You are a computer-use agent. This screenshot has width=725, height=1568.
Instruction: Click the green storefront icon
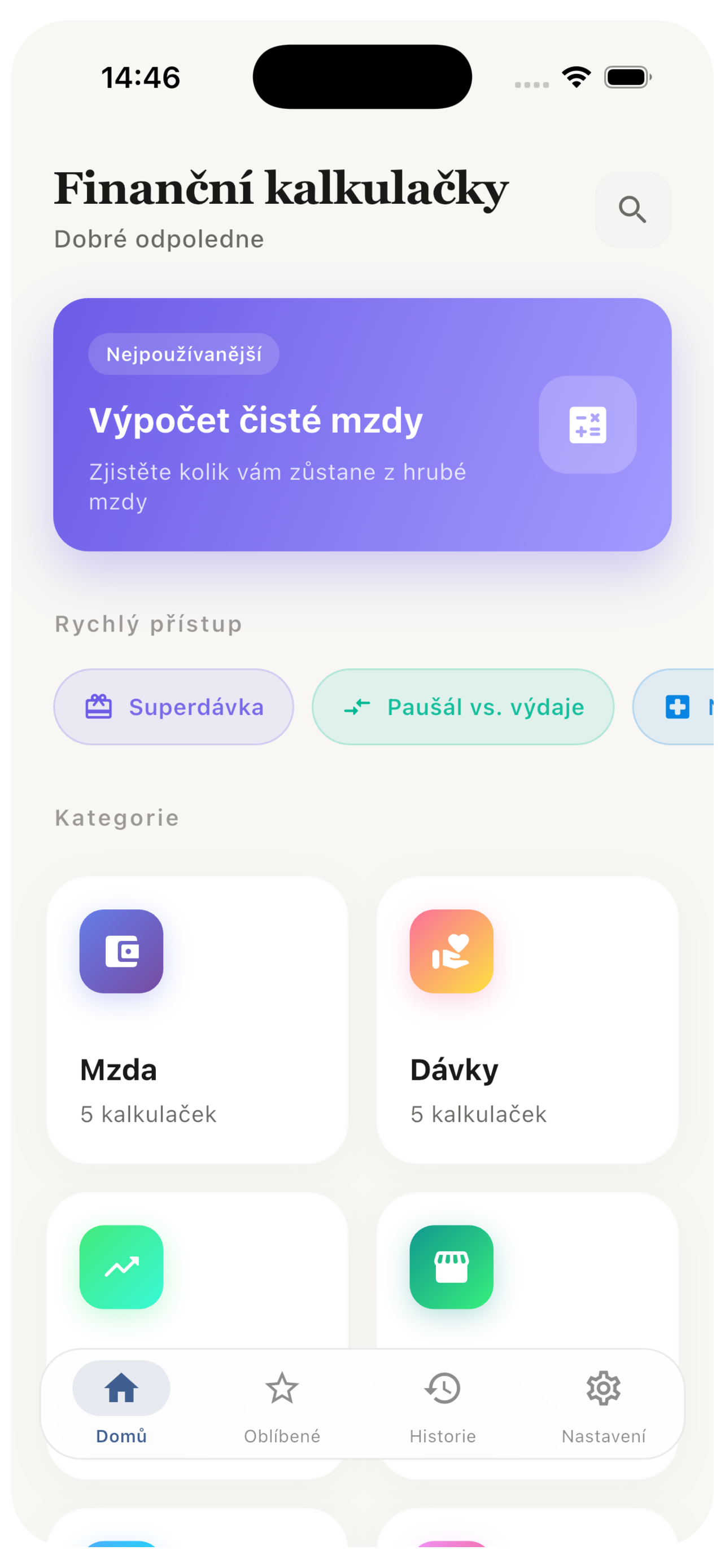click(451, 1268)
